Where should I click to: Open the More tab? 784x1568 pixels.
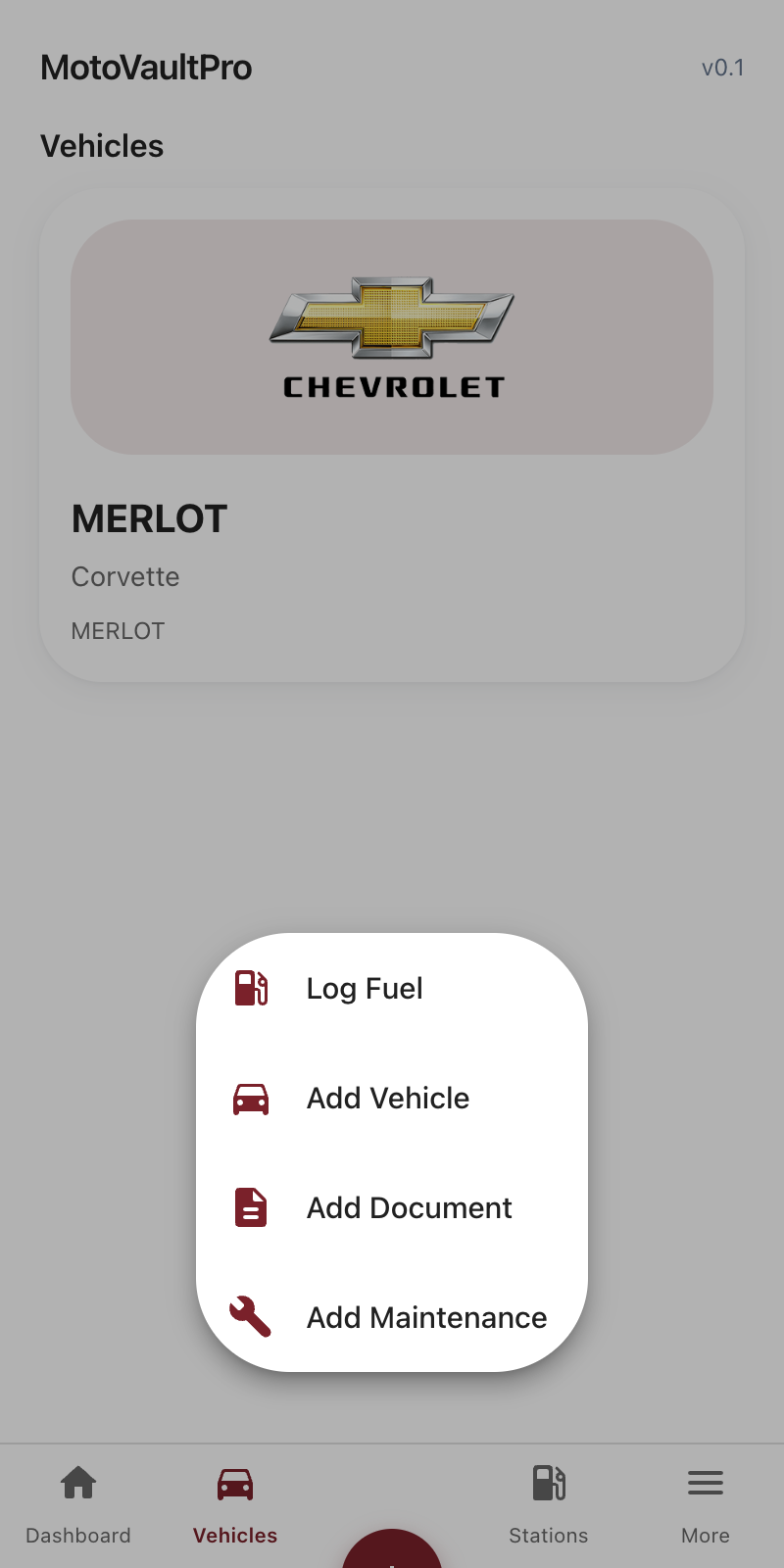pyautogui.click(x=706, y=1505)
